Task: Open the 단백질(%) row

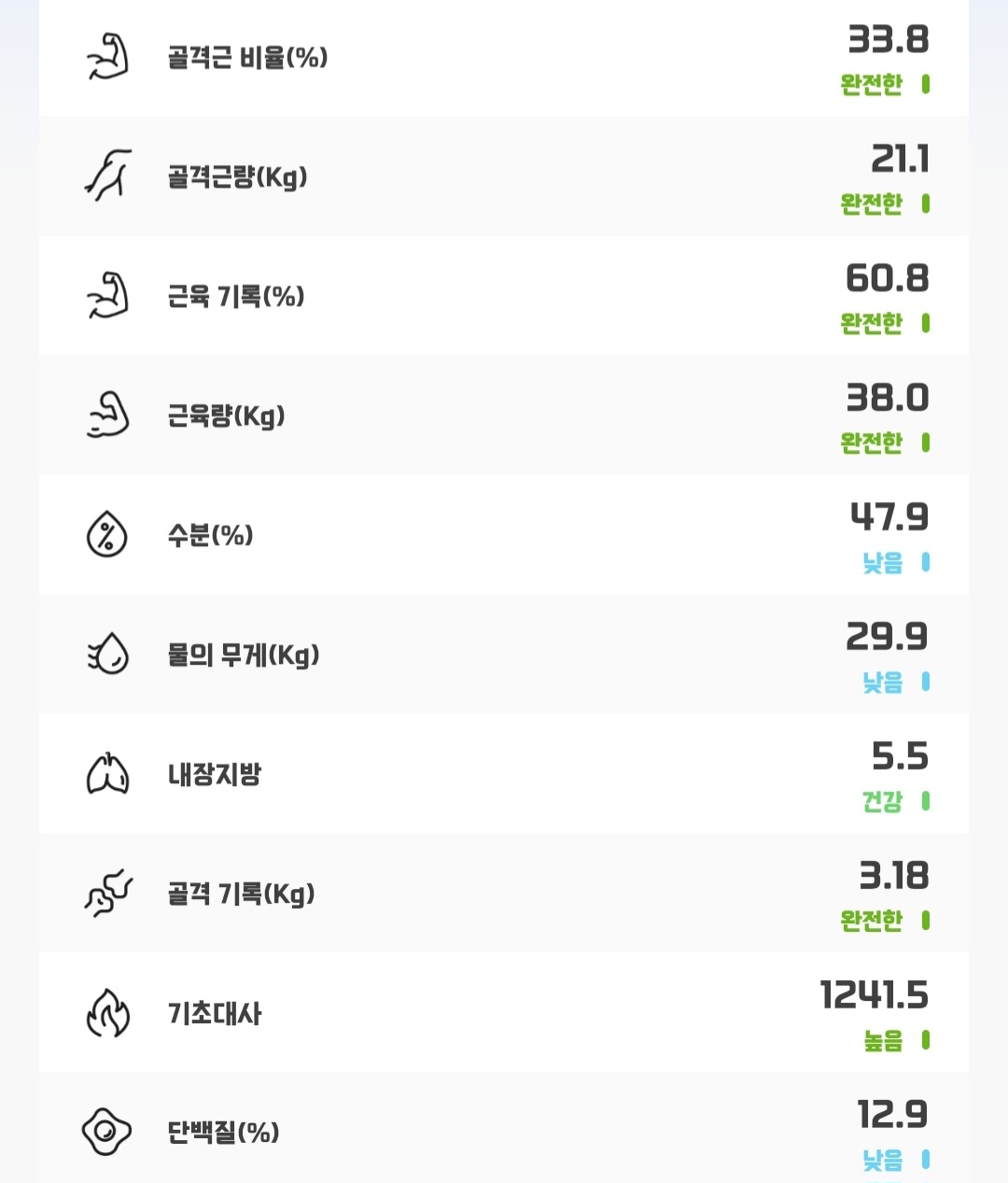Action: (x=504, y=1128)
